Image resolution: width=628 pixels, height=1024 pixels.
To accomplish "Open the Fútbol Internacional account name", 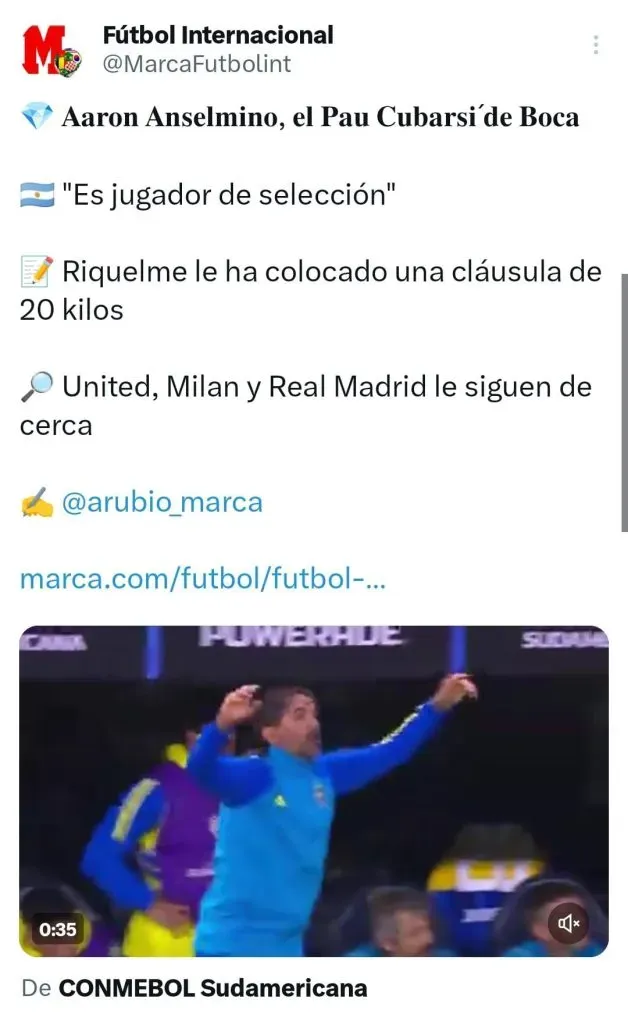I will pos(218,36).
